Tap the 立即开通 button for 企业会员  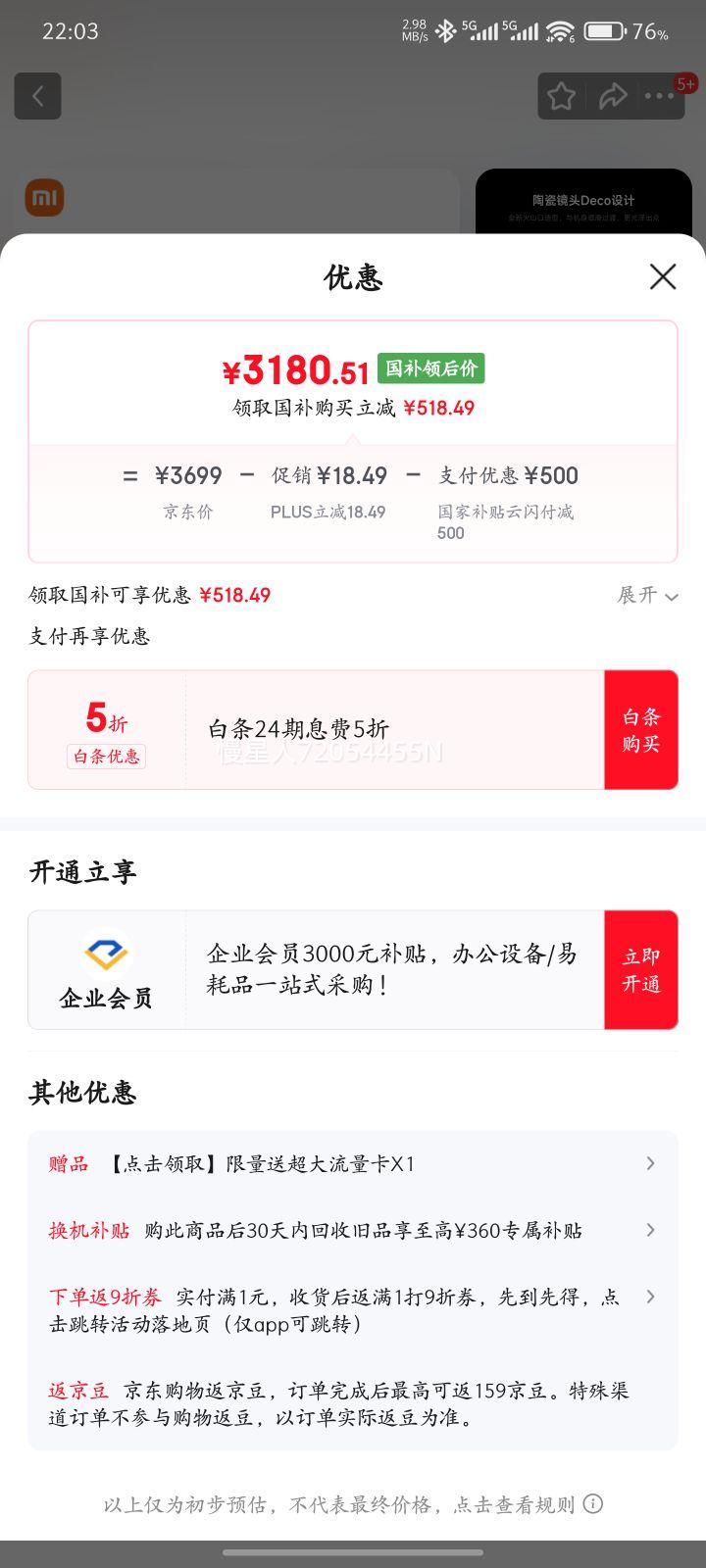click(641, 969)
